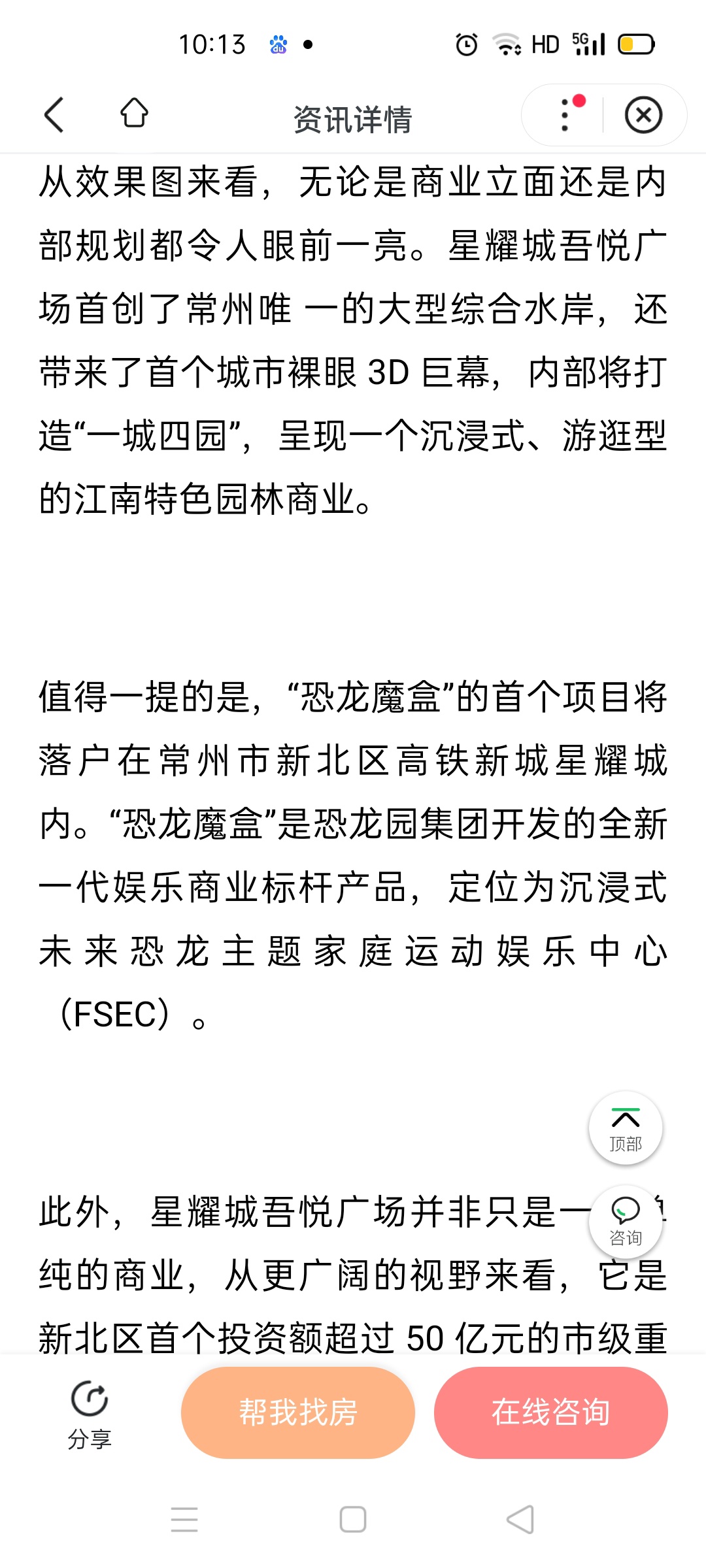Viewport: 706px width, 1568px height.
Task: Tap the system back triangle
Action: pos(520,1519)
